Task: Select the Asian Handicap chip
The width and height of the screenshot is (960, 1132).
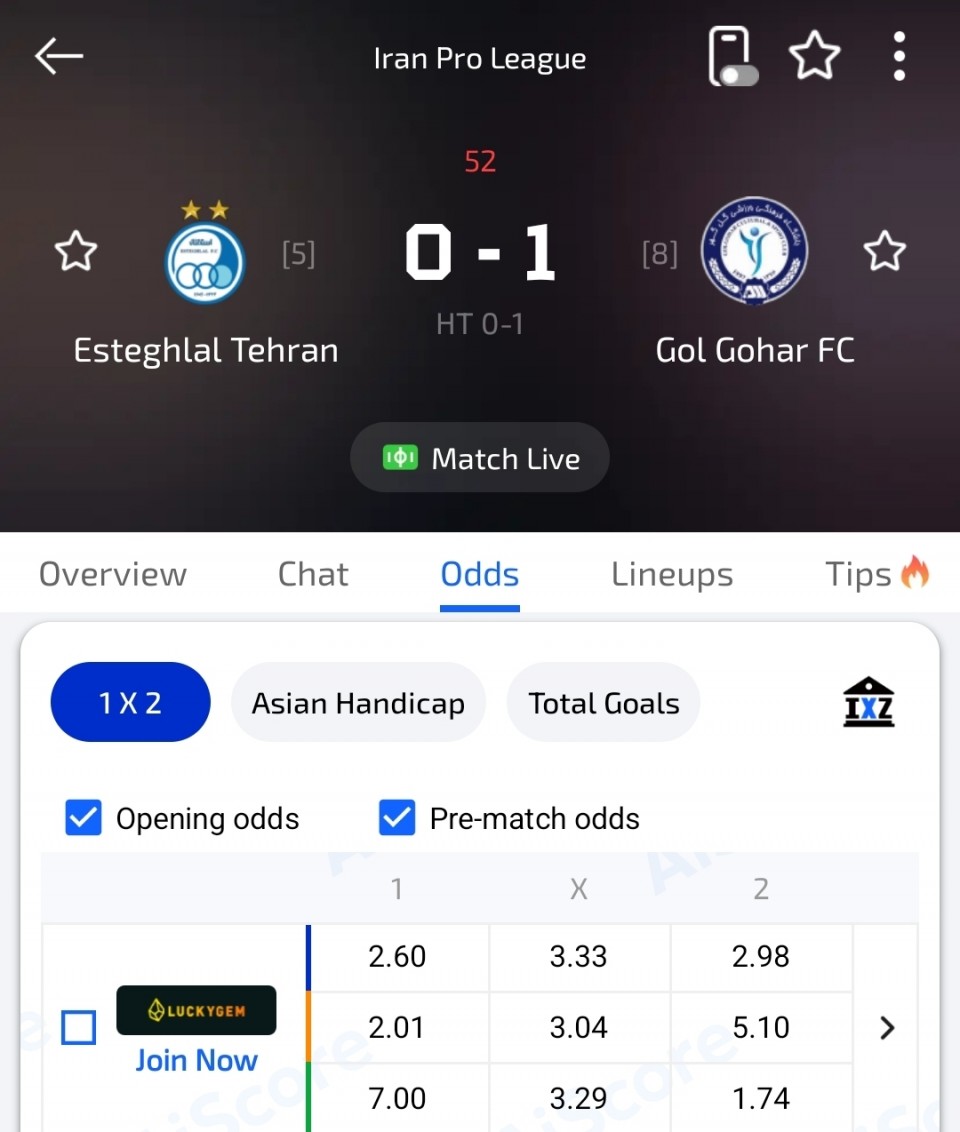Action: 358,703
